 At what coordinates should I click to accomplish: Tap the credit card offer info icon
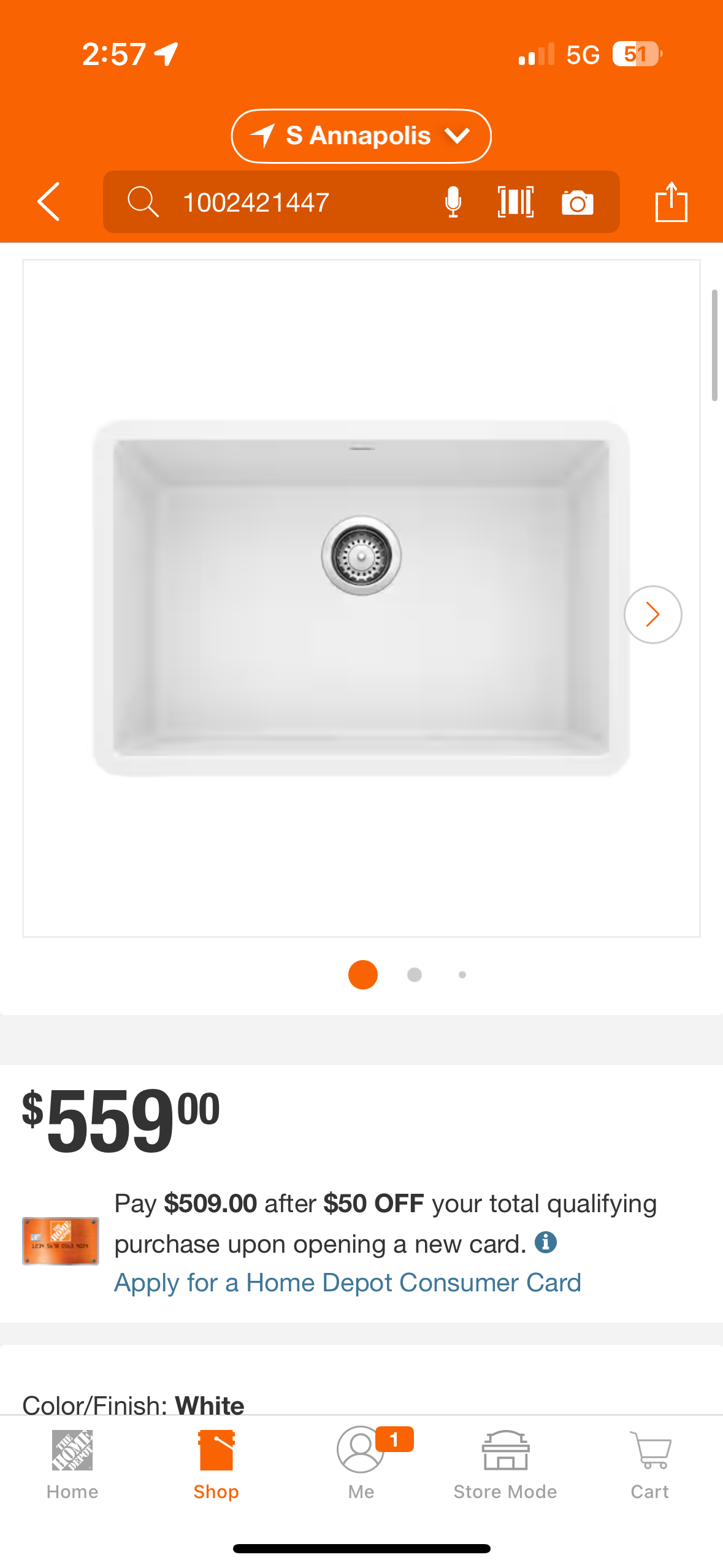(x=545, y=1242)
